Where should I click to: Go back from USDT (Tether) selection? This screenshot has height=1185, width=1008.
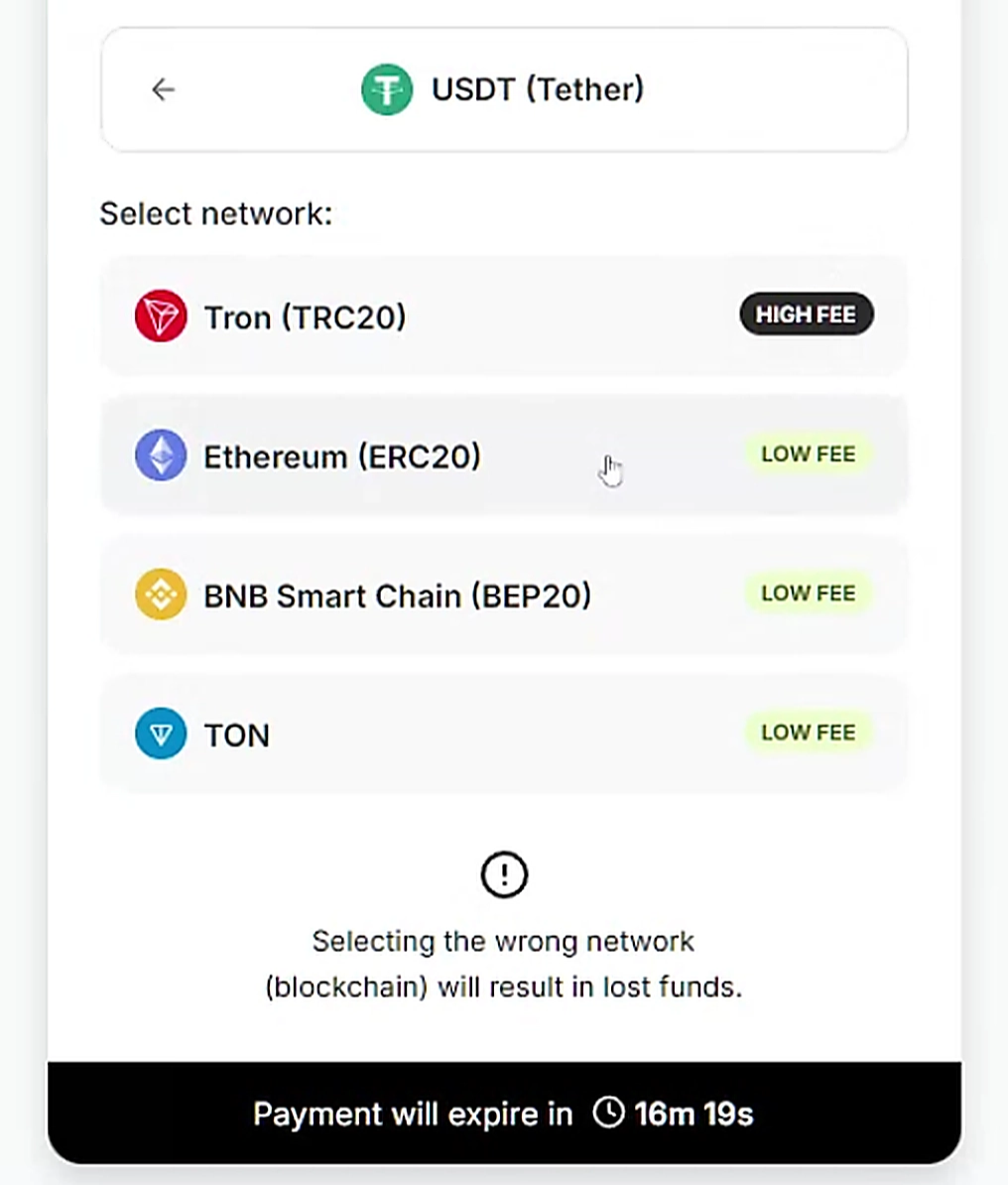[163, 89]
